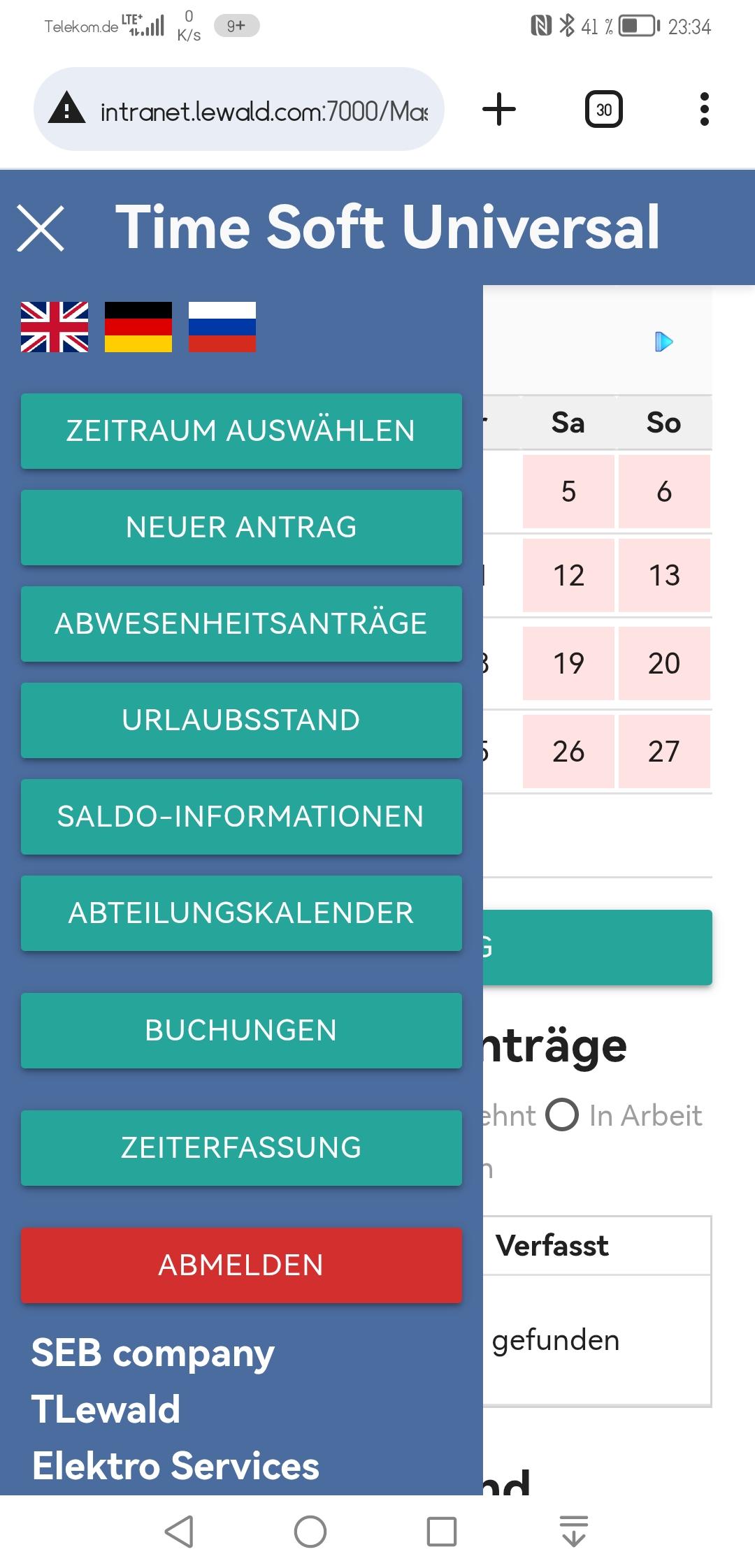Open the browser overflow menu

click(x=704, y=110)
